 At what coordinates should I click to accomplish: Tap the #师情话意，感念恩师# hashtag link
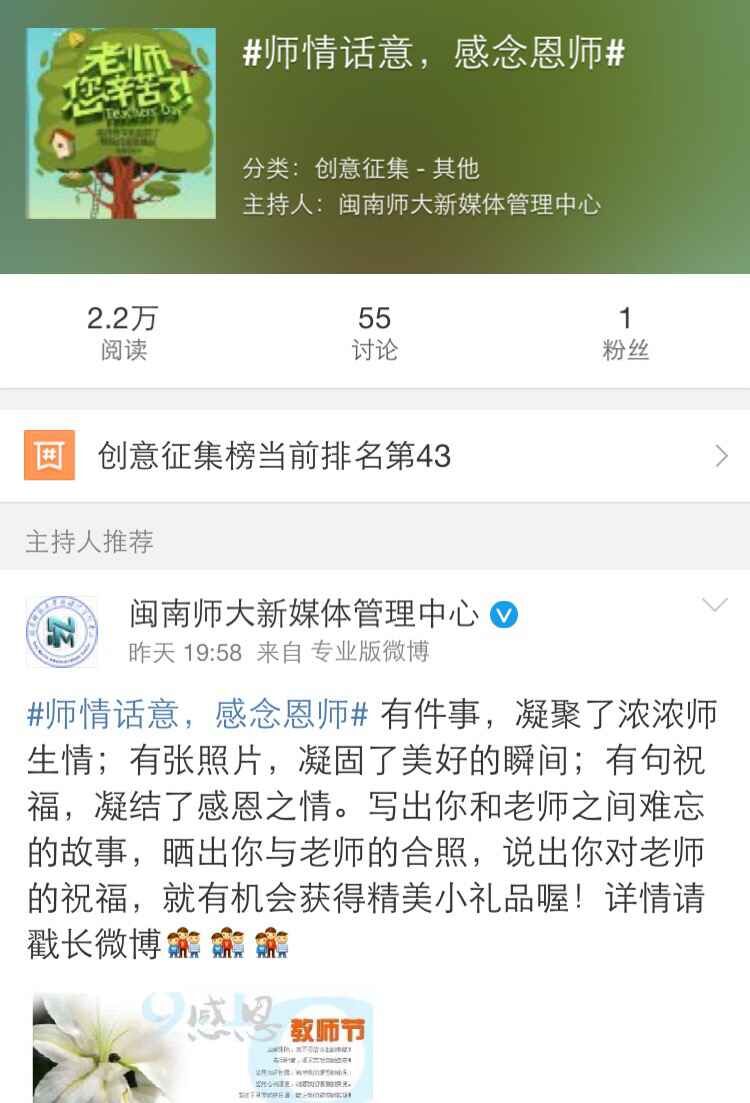click(x=198, y=714)
